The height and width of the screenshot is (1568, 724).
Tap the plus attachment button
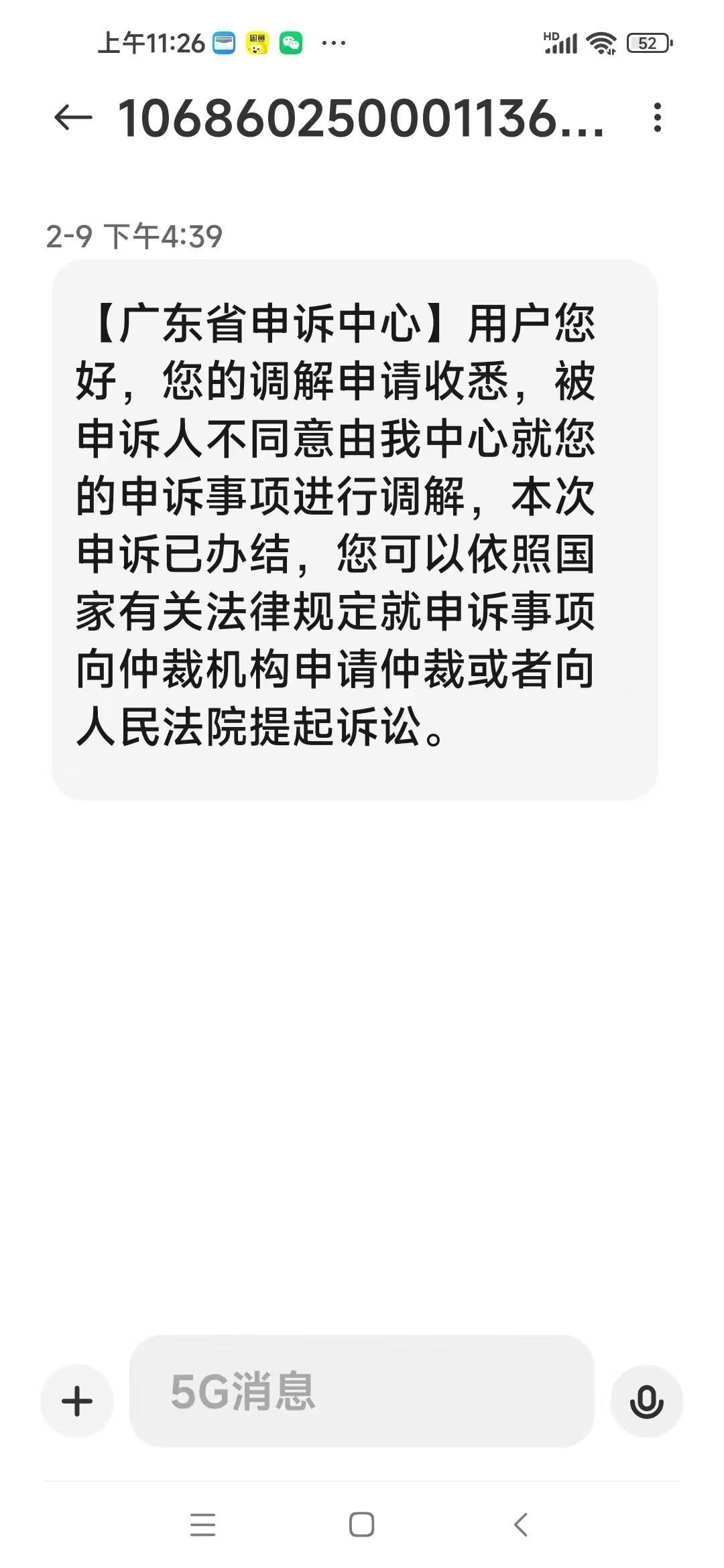click(x=77, y=1401)
